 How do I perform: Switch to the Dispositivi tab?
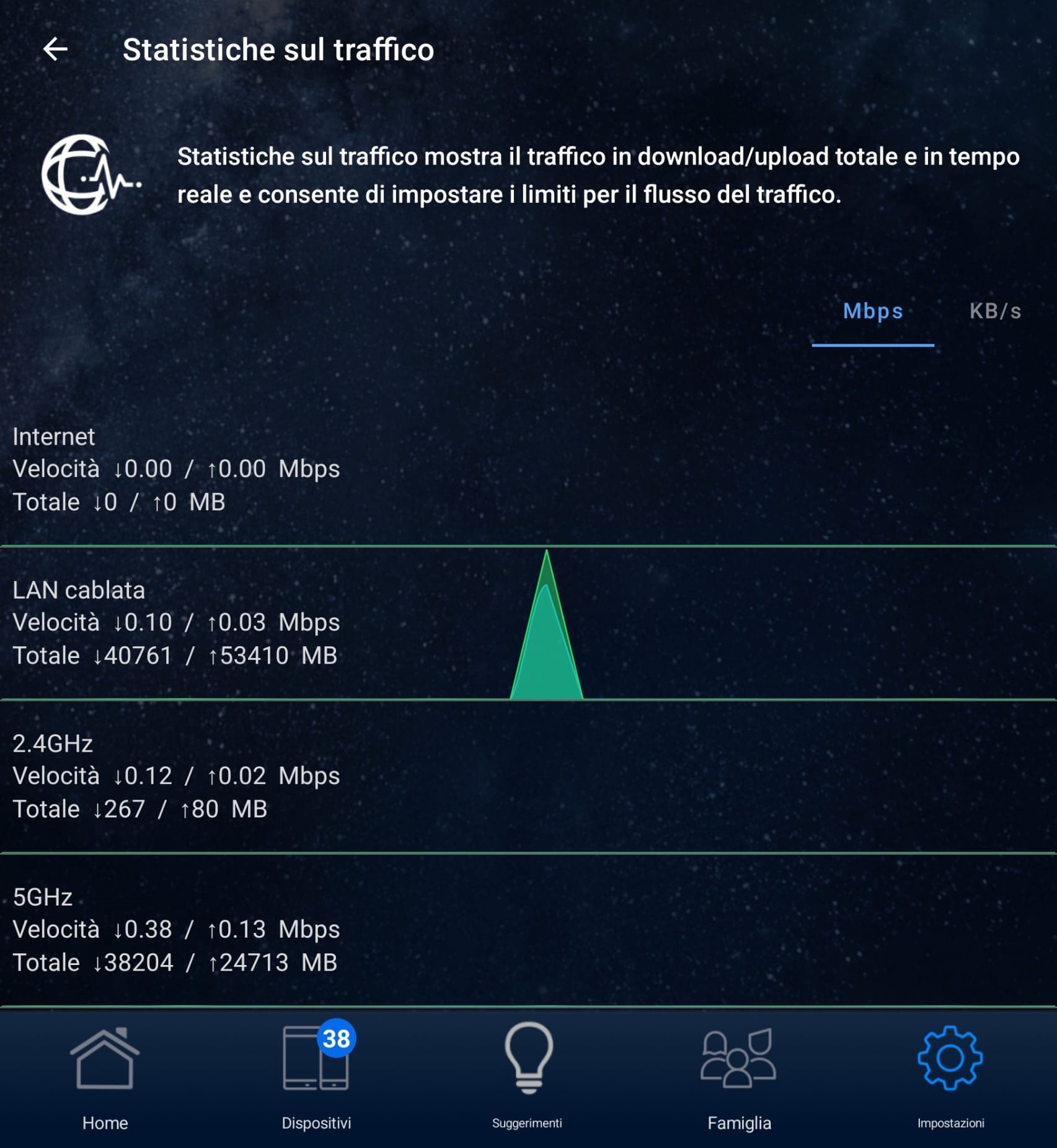click(316, 1077)
